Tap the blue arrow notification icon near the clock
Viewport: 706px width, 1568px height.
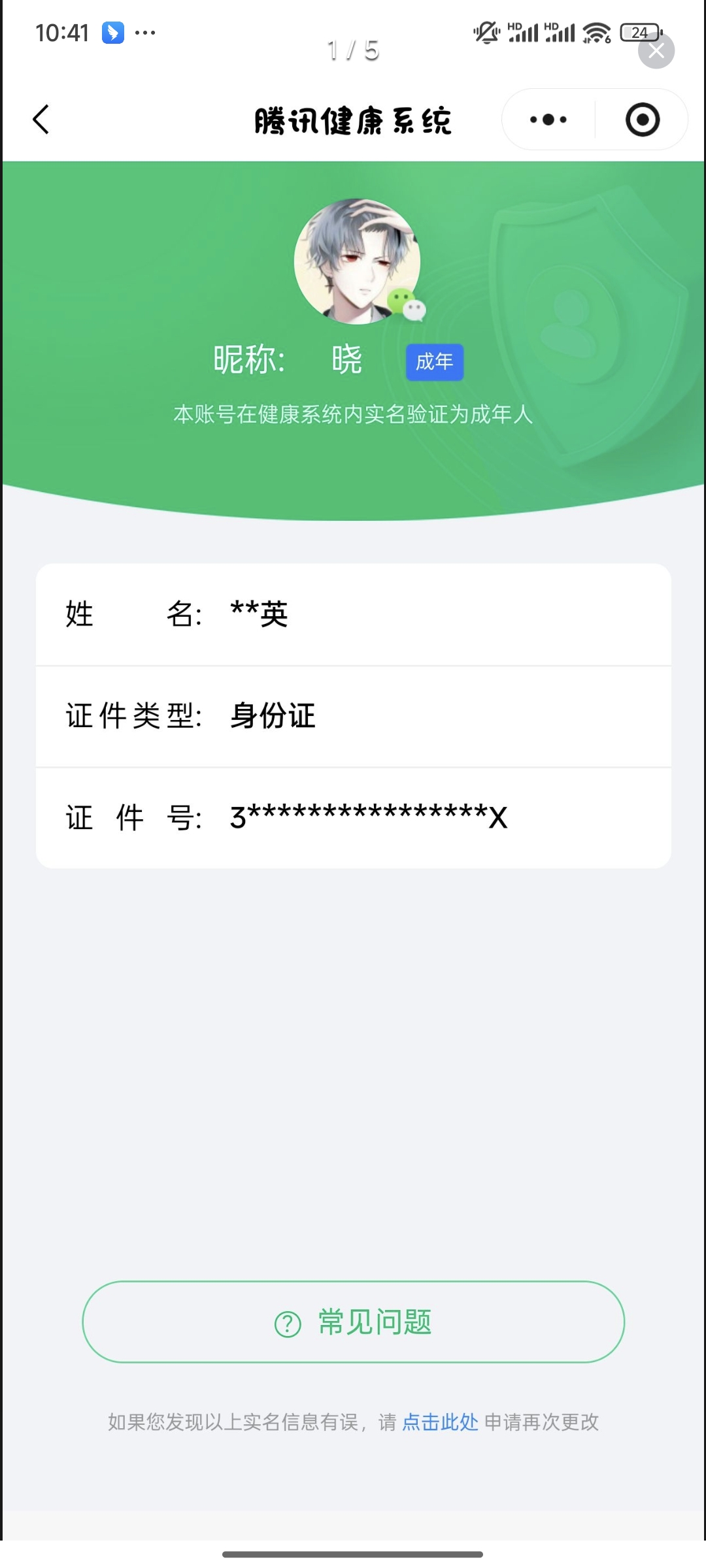click(112, 31)
